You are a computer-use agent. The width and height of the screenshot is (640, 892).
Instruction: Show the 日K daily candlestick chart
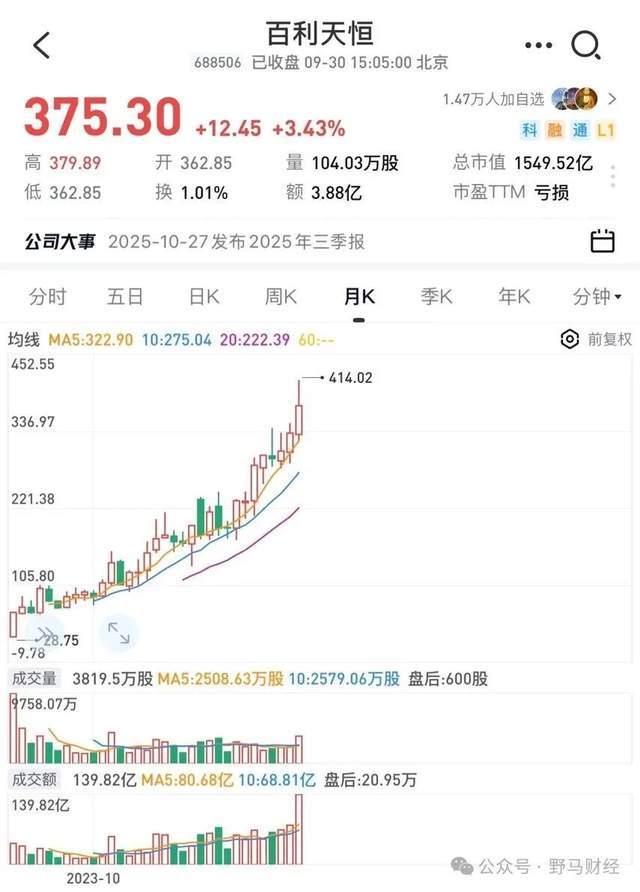pyautogui.click(x=204, y=296)
